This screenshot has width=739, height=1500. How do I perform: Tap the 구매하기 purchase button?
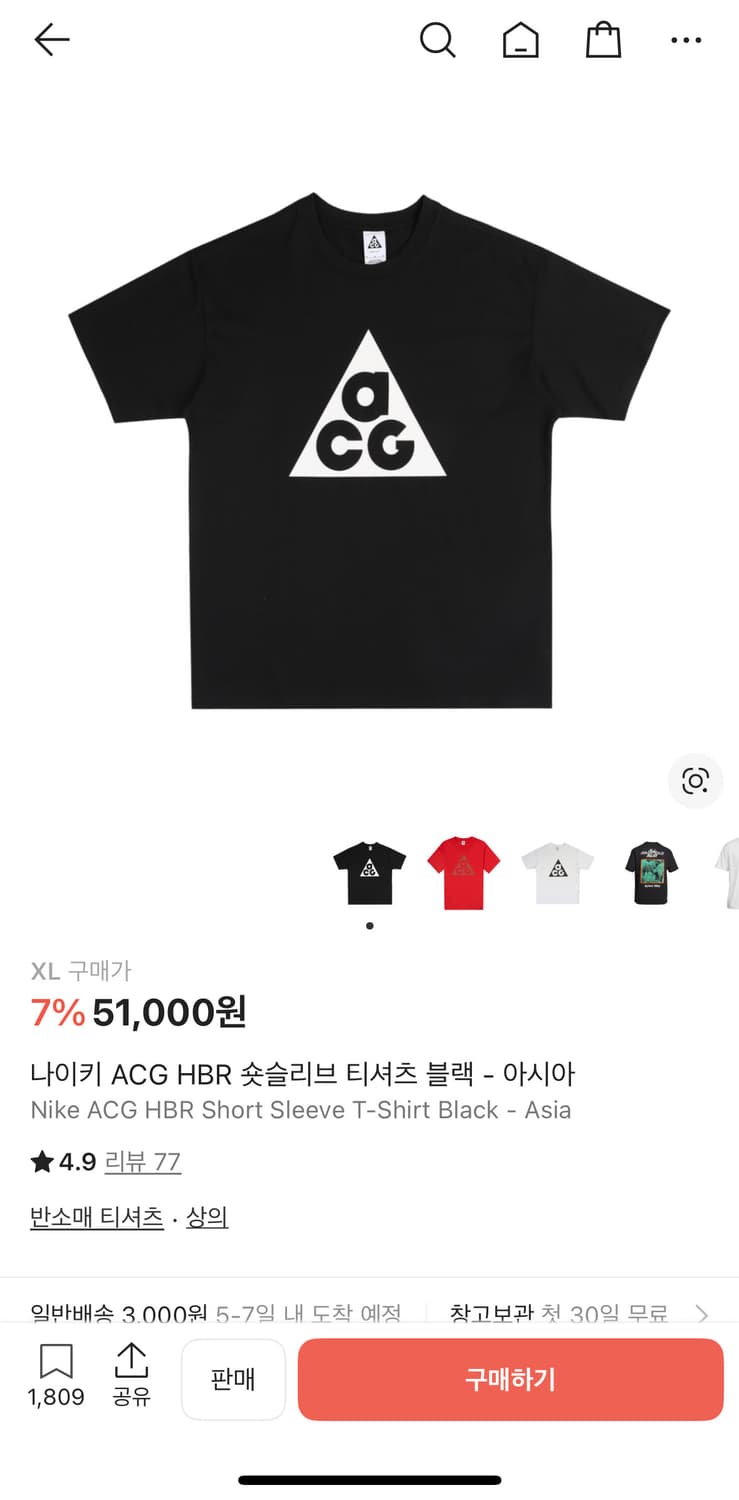coord(510,1380)
